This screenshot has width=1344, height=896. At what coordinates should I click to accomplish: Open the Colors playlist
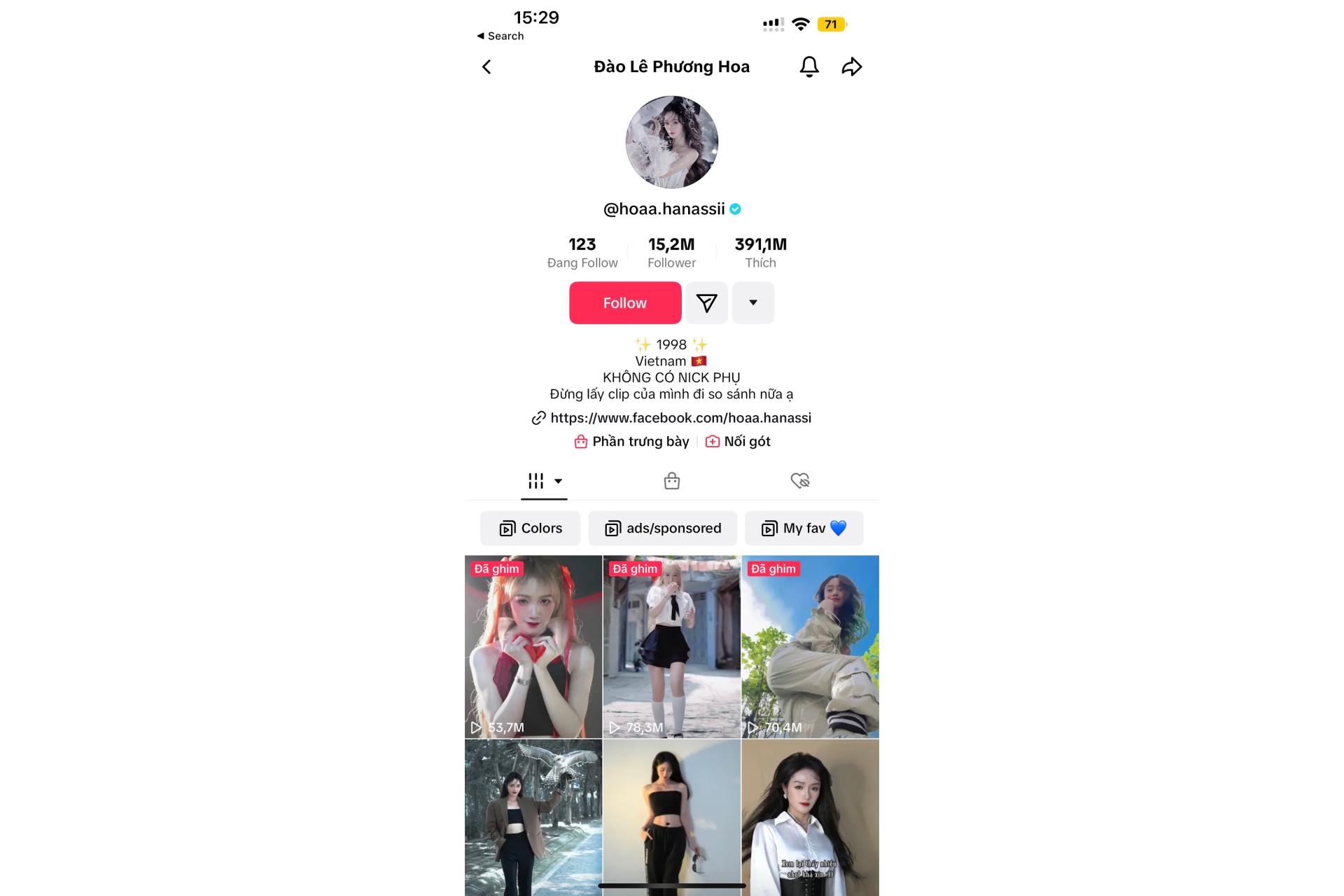pos(531,528)
